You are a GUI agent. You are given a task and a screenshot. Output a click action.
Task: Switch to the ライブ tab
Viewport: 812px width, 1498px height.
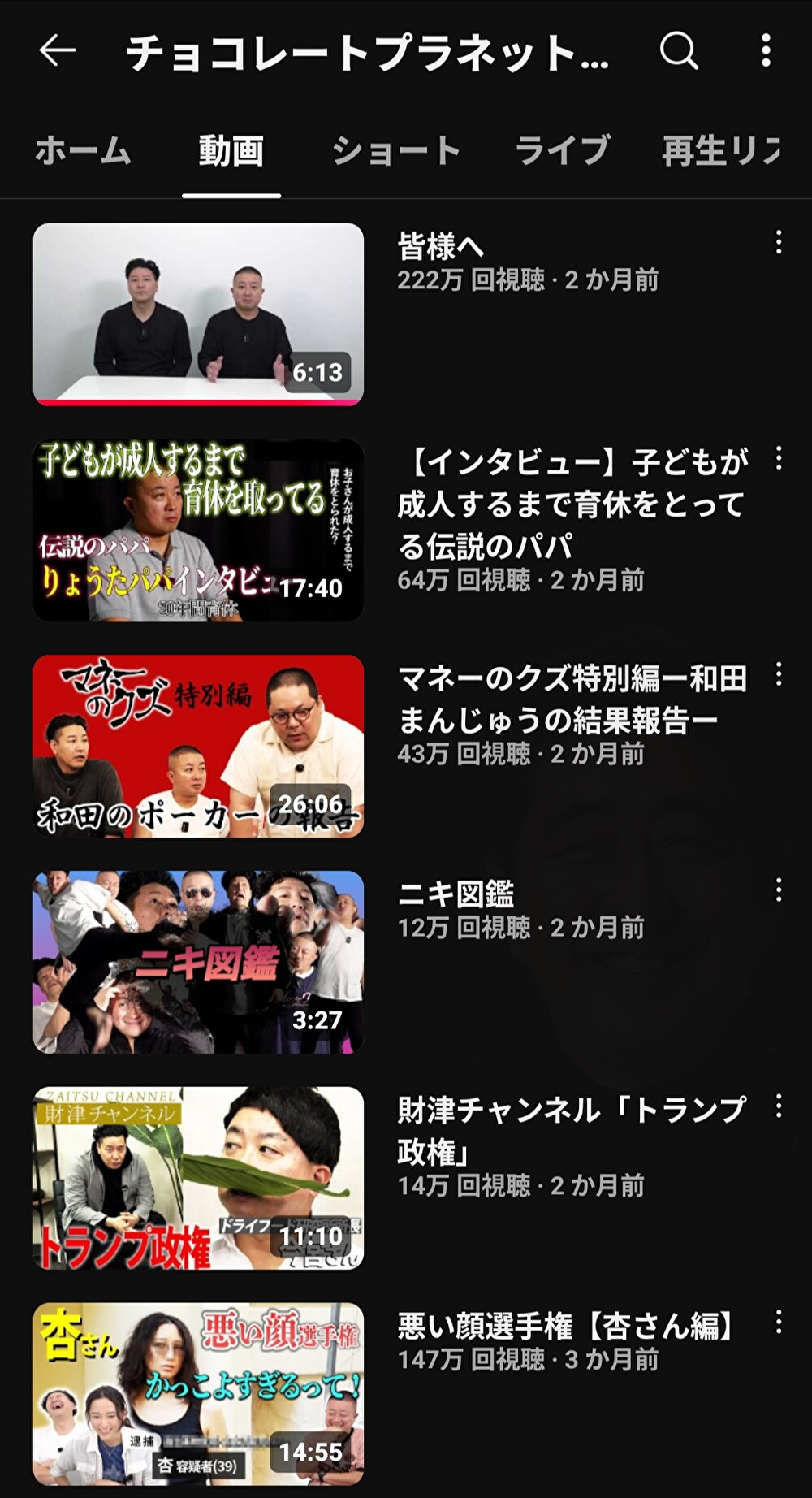click(x=563, y=151)
